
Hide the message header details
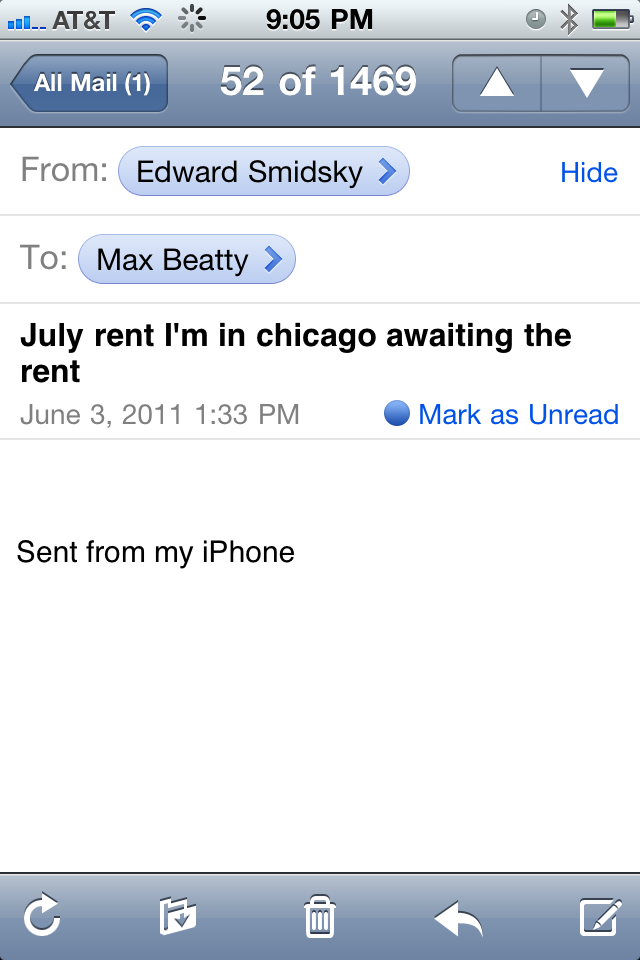coord(588,173)
